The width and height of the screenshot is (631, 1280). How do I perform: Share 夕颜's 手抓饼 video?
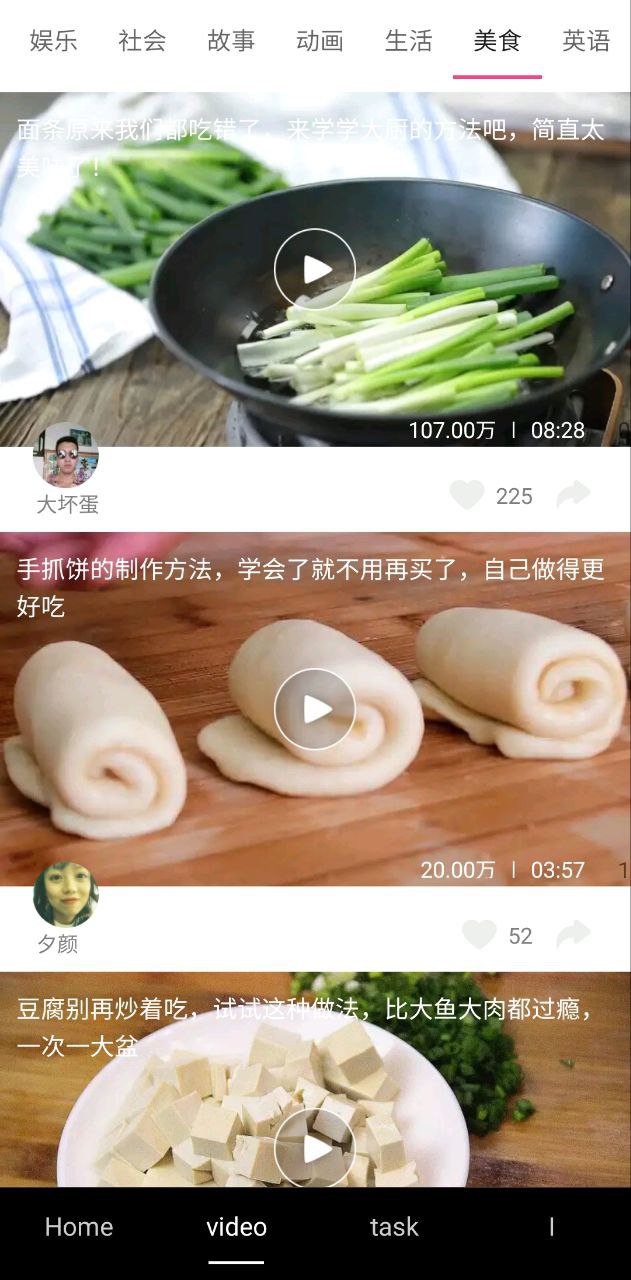tap(573, 934)
